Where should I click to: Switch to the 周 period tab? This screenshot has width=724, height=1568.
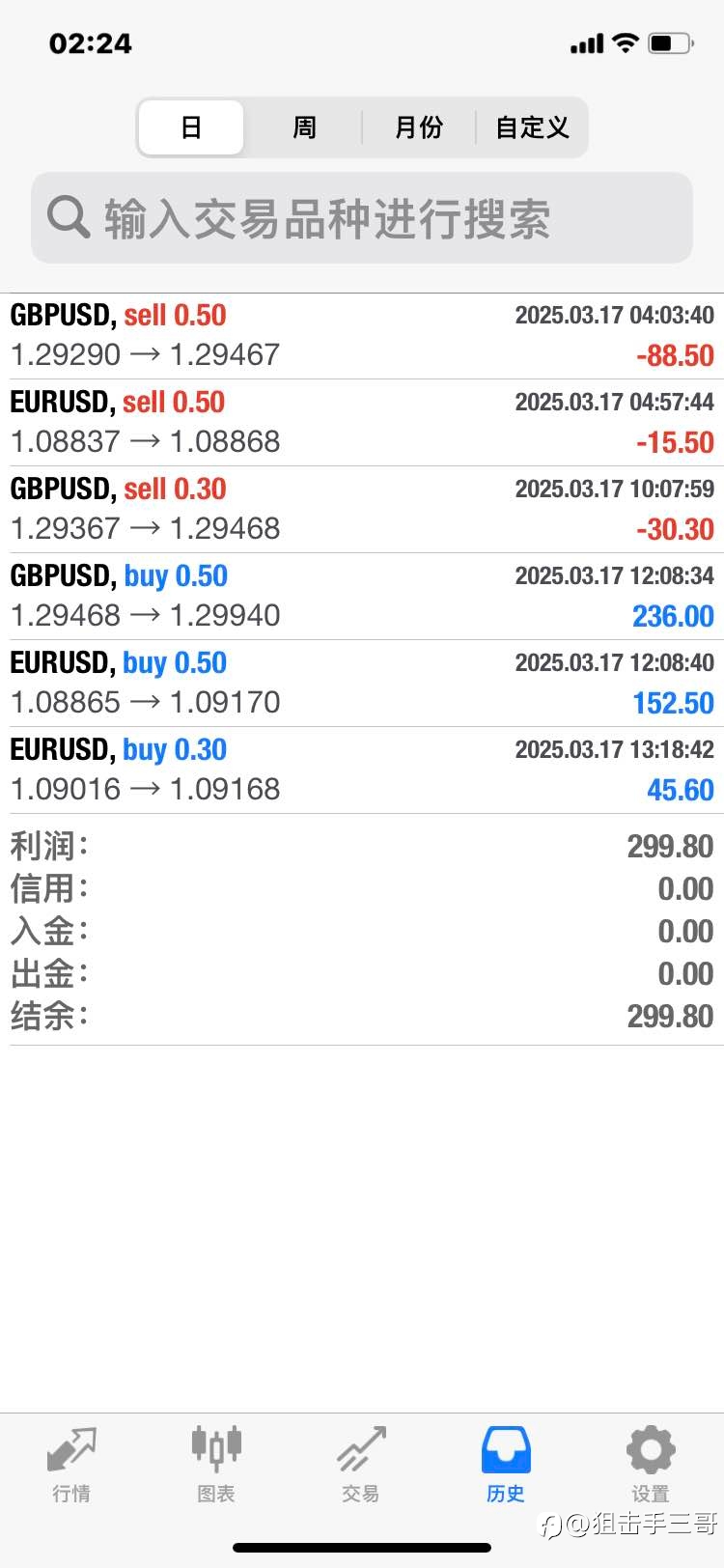[304, 127]
